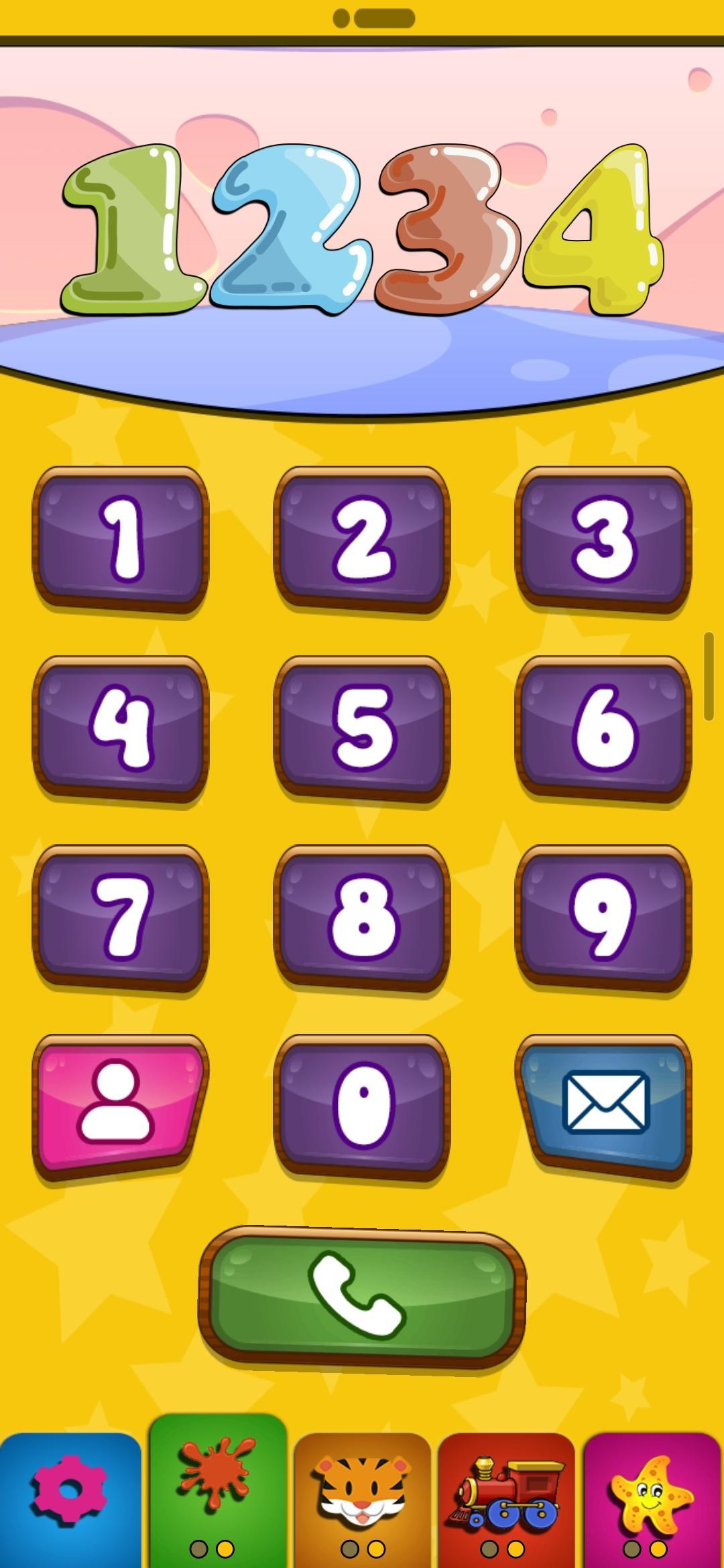
Task: Dial the number 1 key
Action: click(x=121, y=538)
